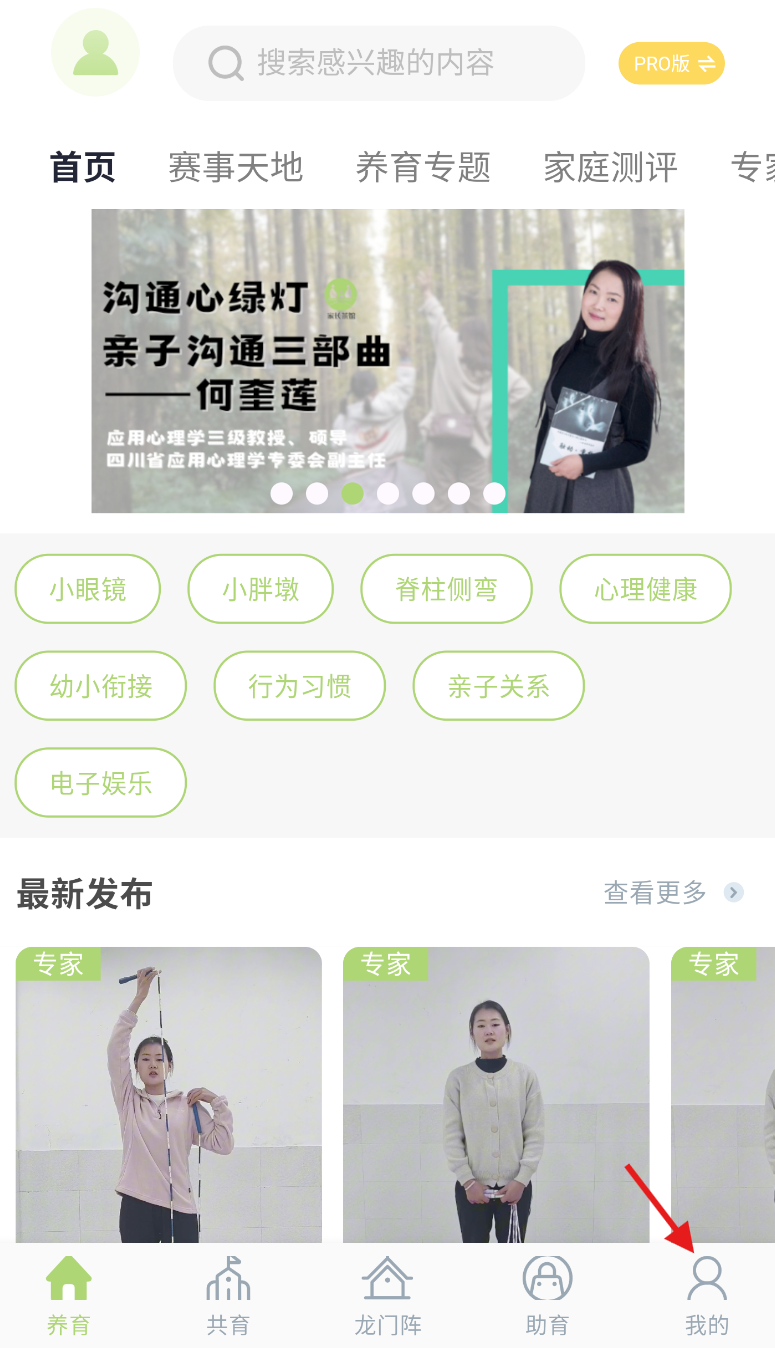Open the 养育专题 tab
The width and height of the screenshot is (775, 1348).
click(423, 167)
